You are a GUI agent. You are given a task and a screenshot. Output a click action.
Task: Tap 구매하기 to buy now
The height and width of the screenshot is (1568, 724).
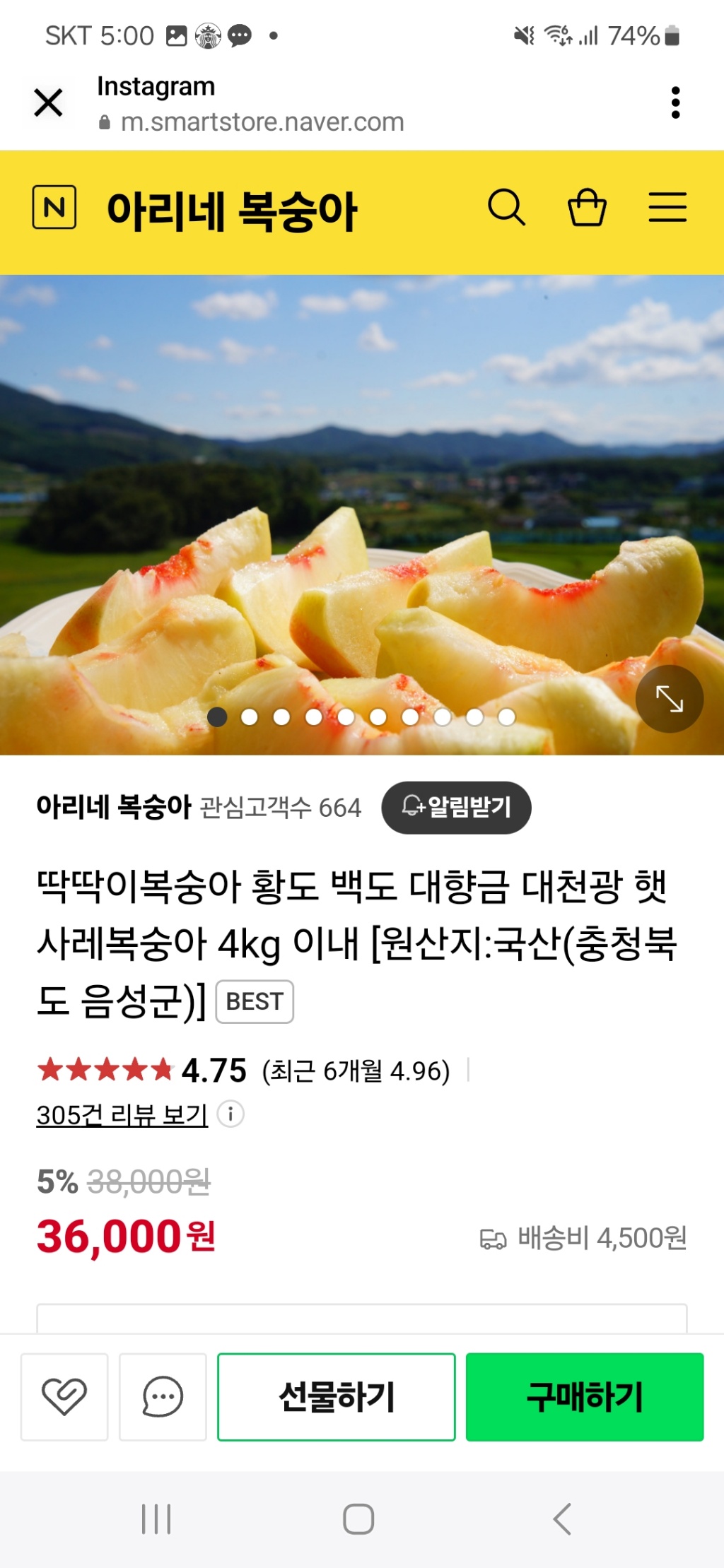pos(584,1396)
